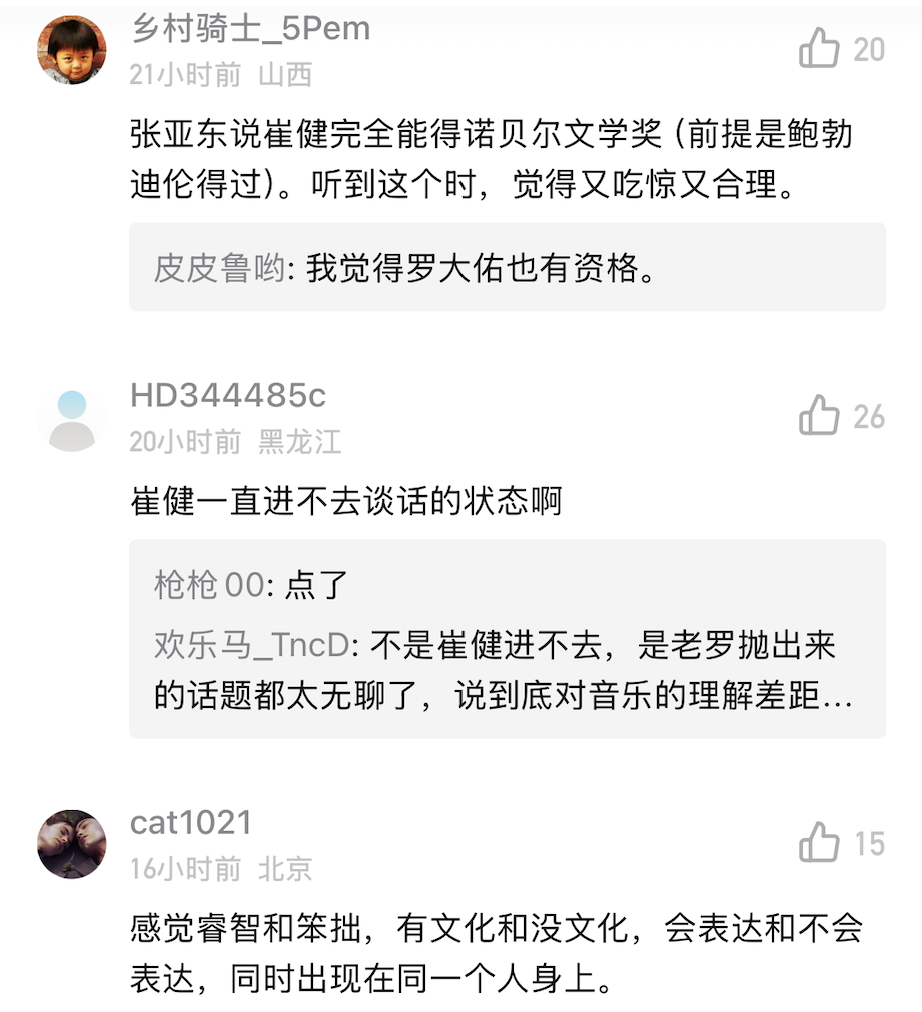Like the comment by 乡村骑士_5Pem

[819, 48]
